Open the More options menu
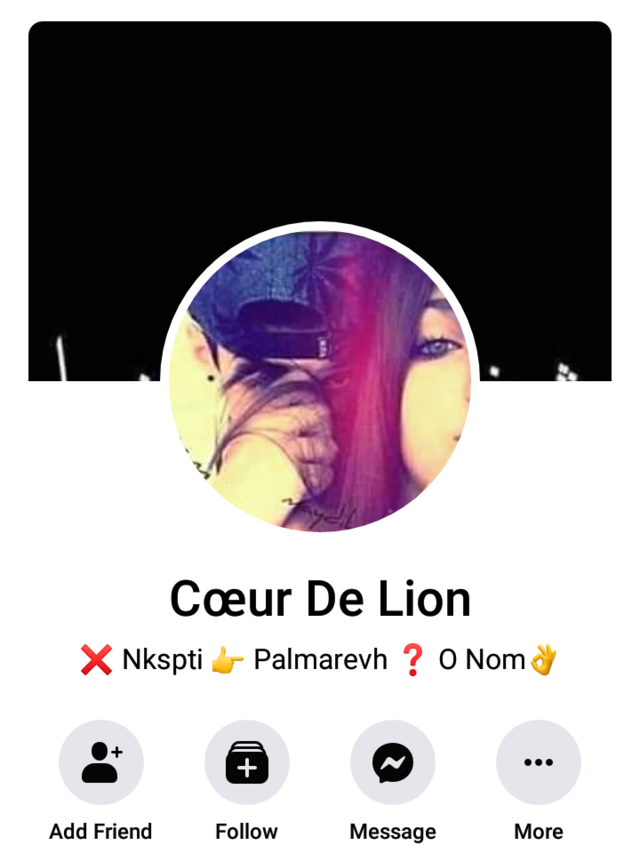Screen dimensions: 640x853 pyautogui.click(x=538, y=763)
